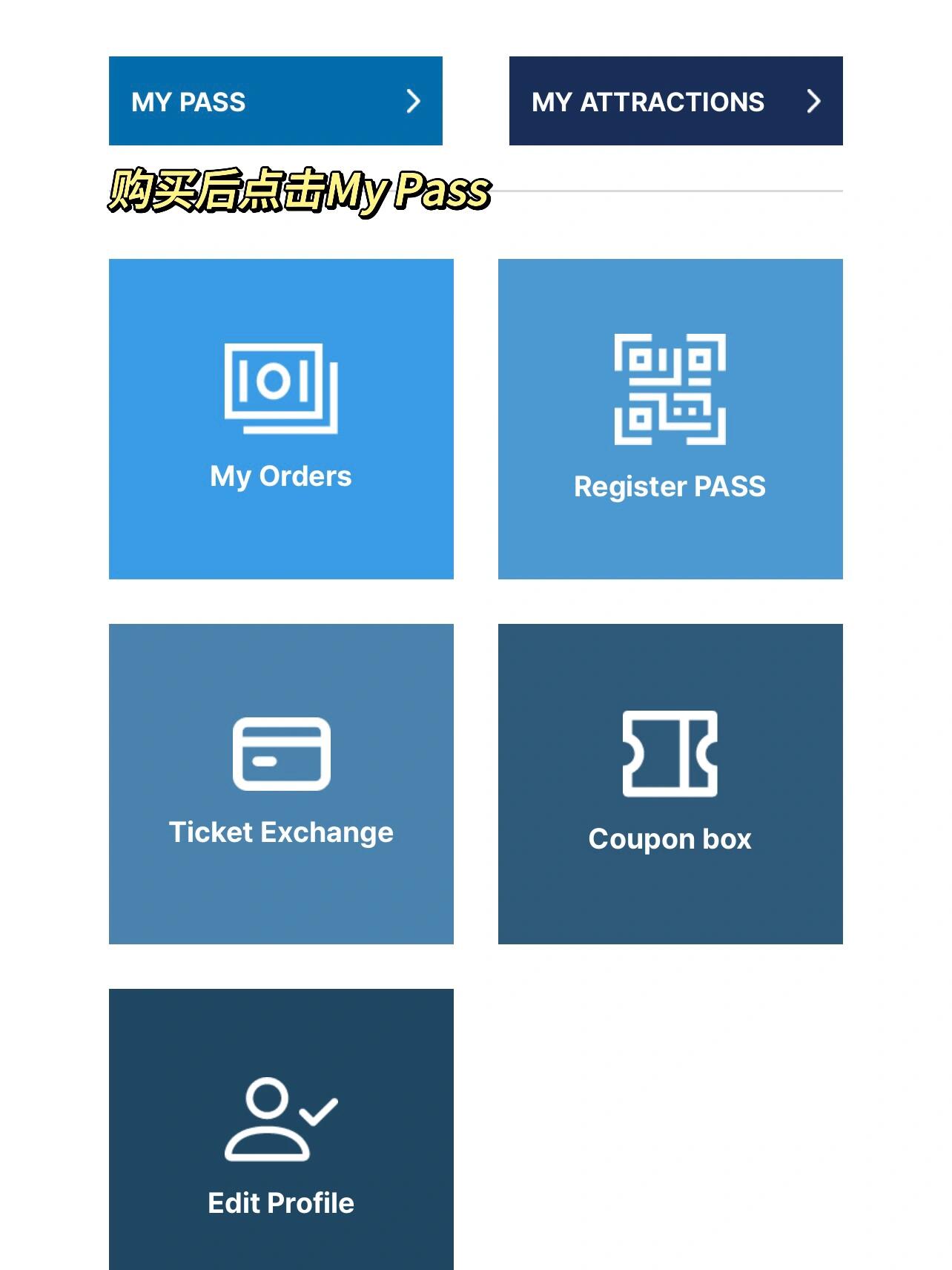Select Register PASS tile

tap(670, 419)
